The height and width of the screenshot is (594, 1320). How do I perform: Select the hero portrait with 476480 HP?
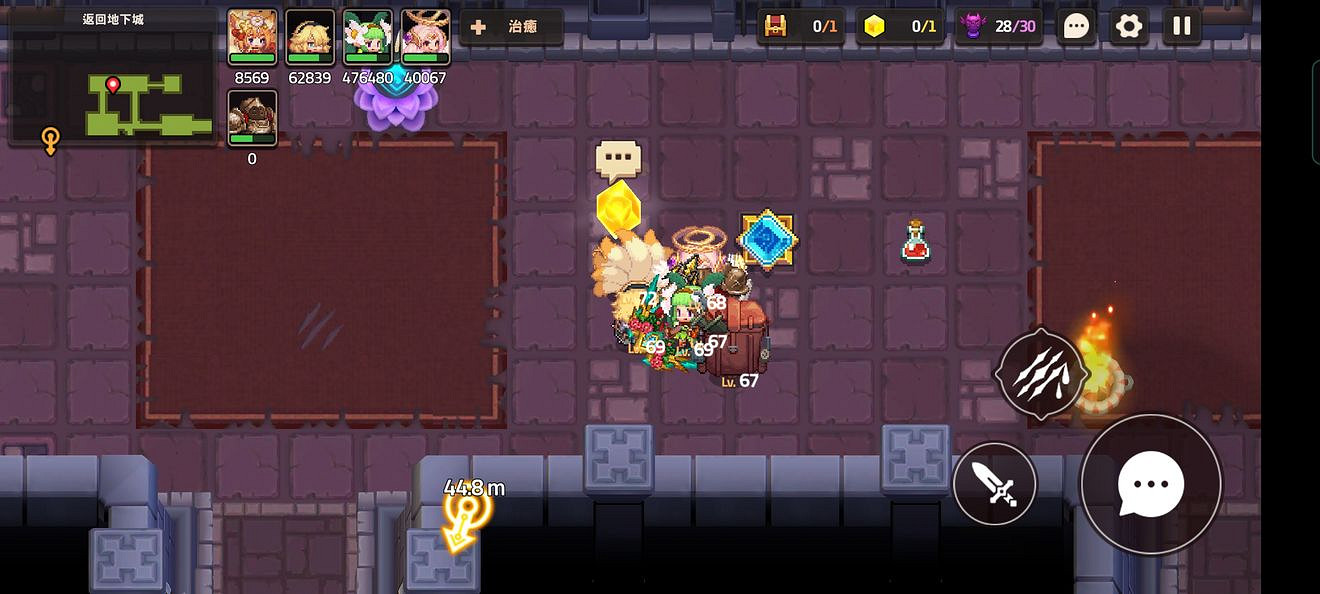pos(368,37)
